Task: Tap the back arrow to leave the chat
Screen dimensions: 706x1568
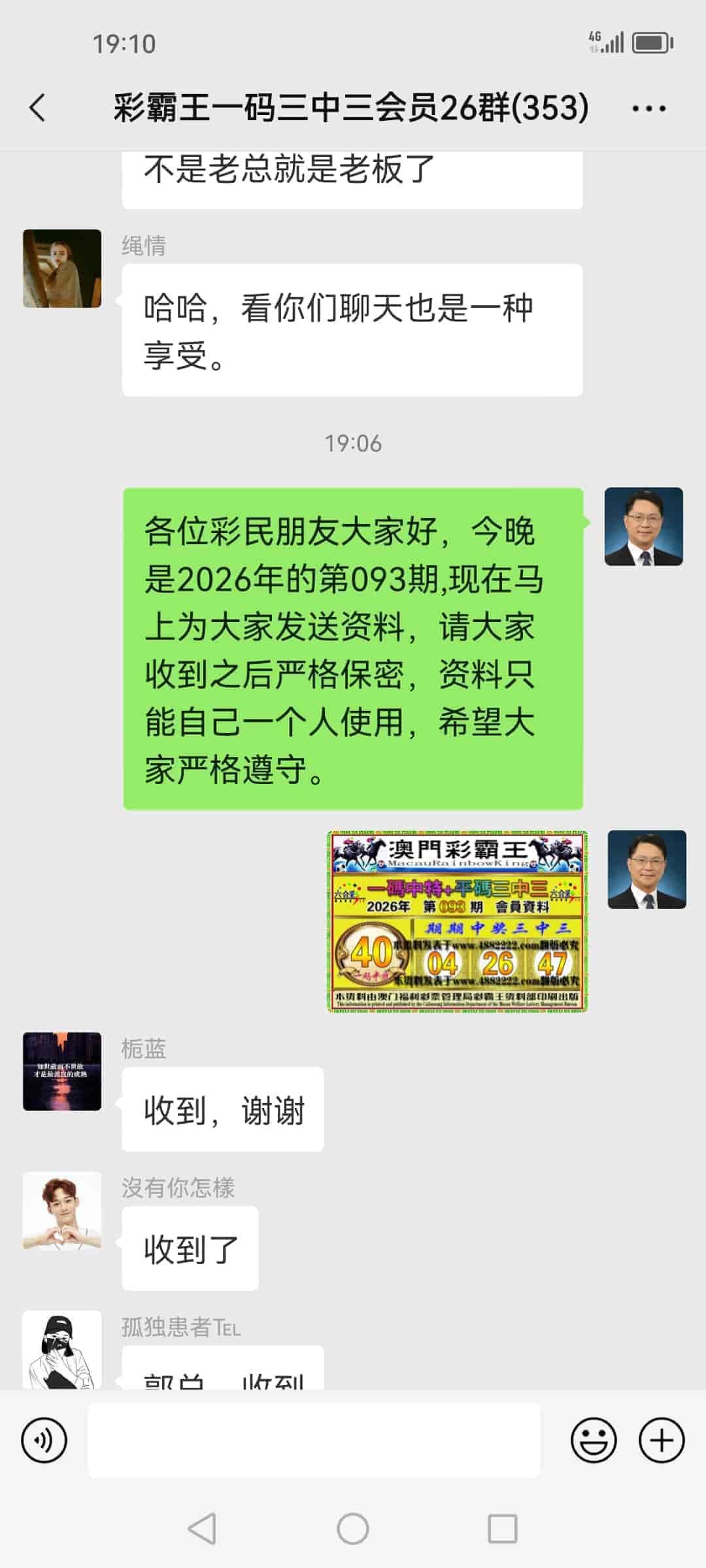Action: click(x=37, y=108)
